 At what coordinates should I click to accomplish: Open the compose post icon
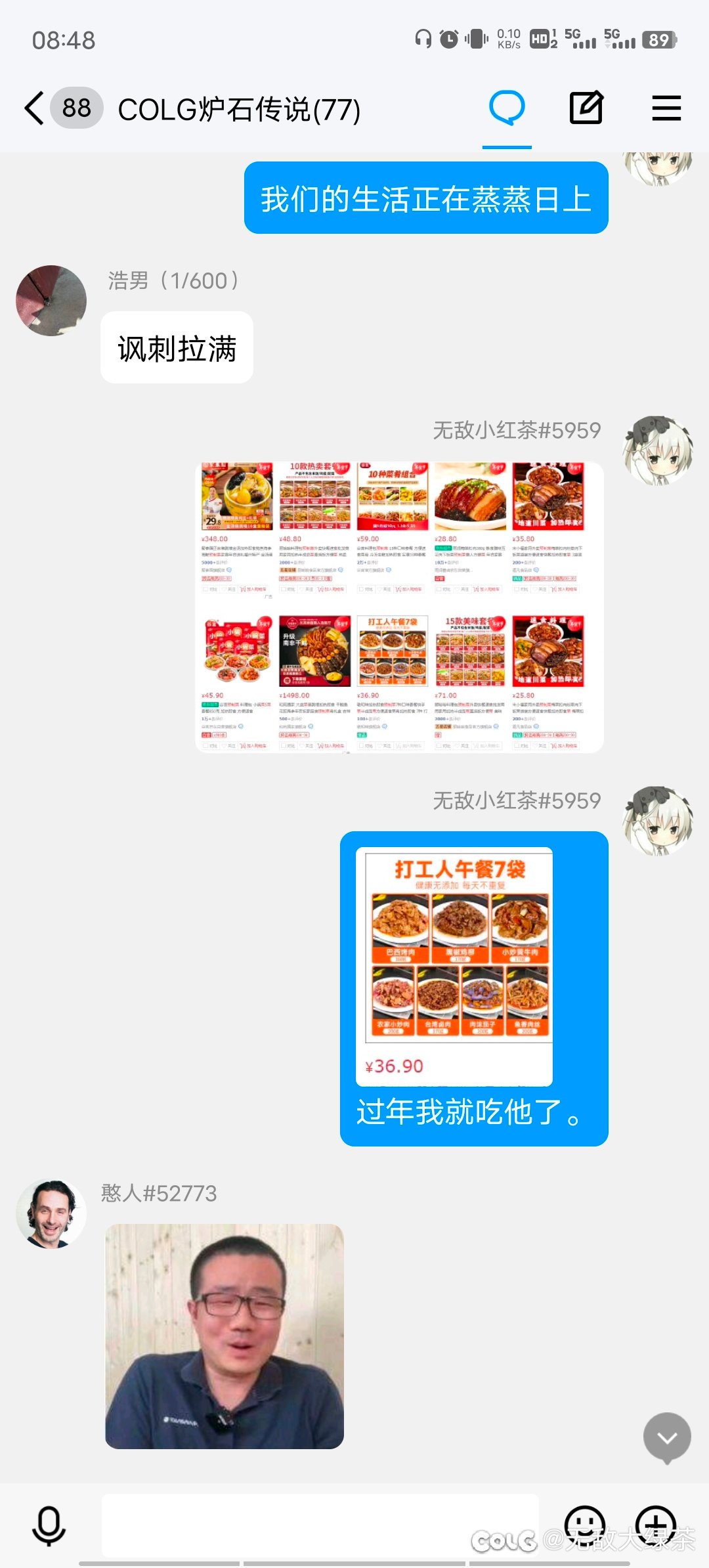586,108
